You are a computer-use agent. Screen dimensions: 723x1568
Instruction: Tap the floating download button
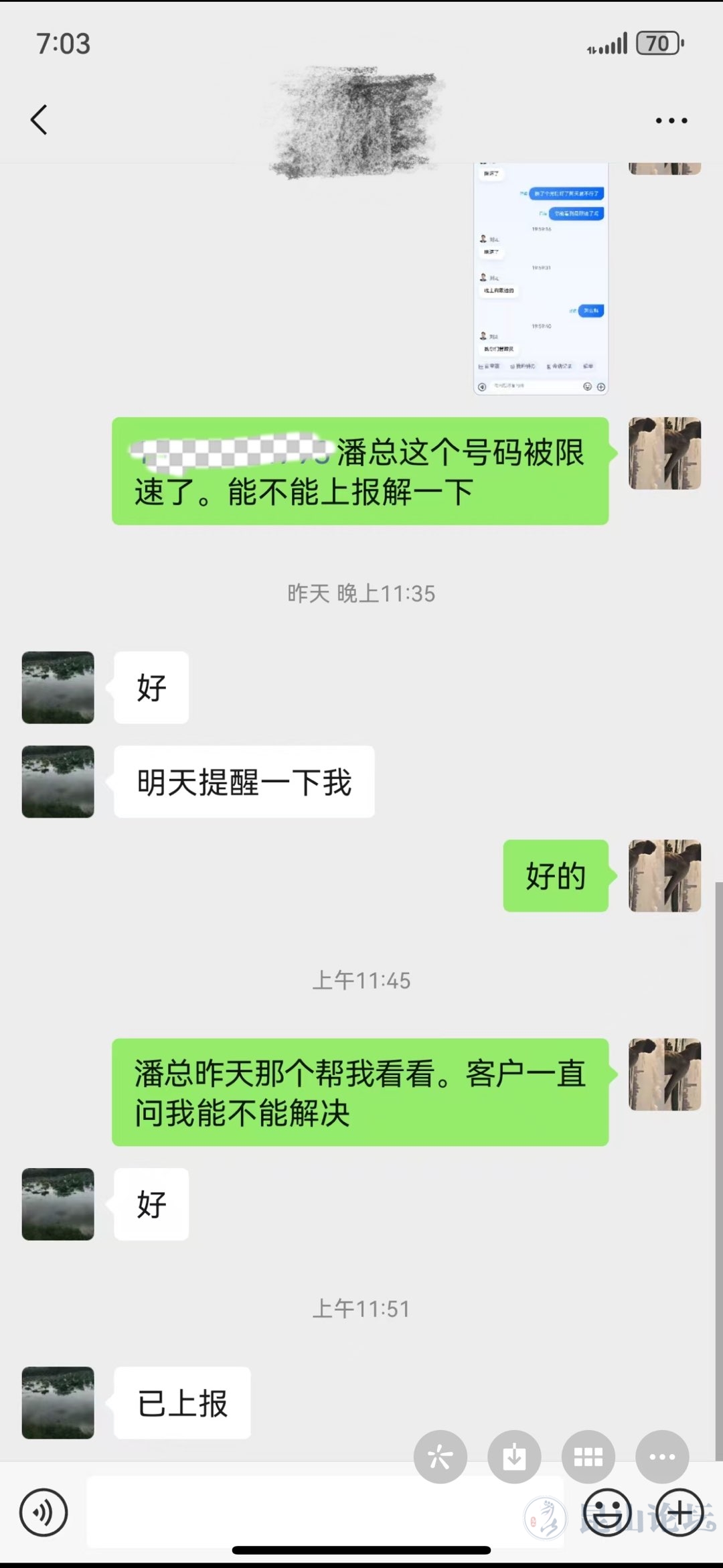pyautogui.click(x=514, y=1457)
